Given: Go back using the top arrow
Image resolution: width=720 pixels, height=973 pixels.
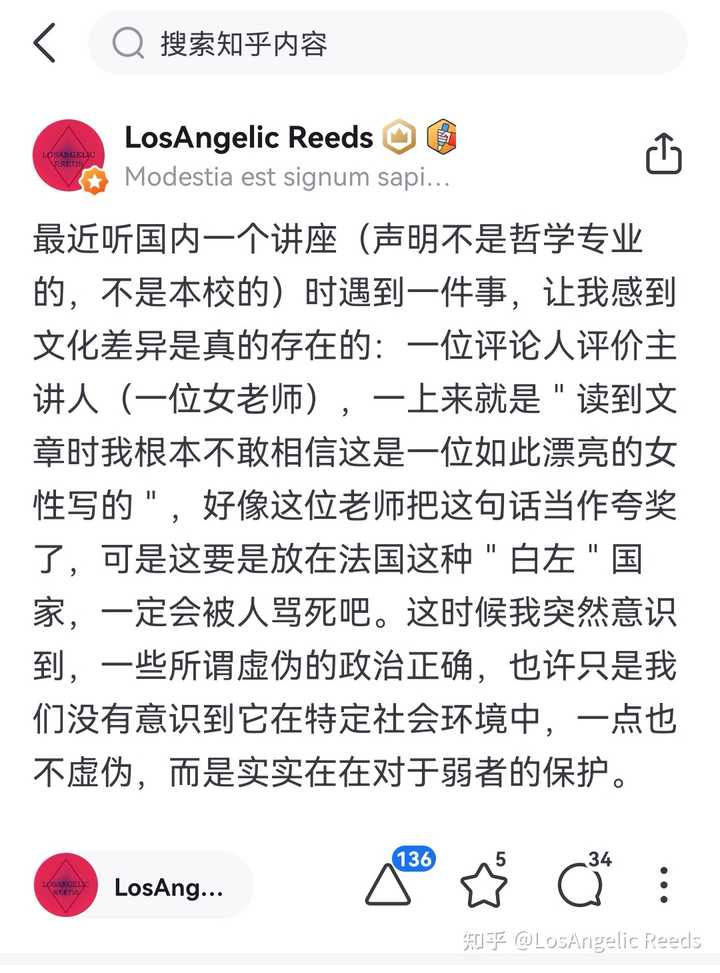Looking at the screenshot, I should click(45, 44).
